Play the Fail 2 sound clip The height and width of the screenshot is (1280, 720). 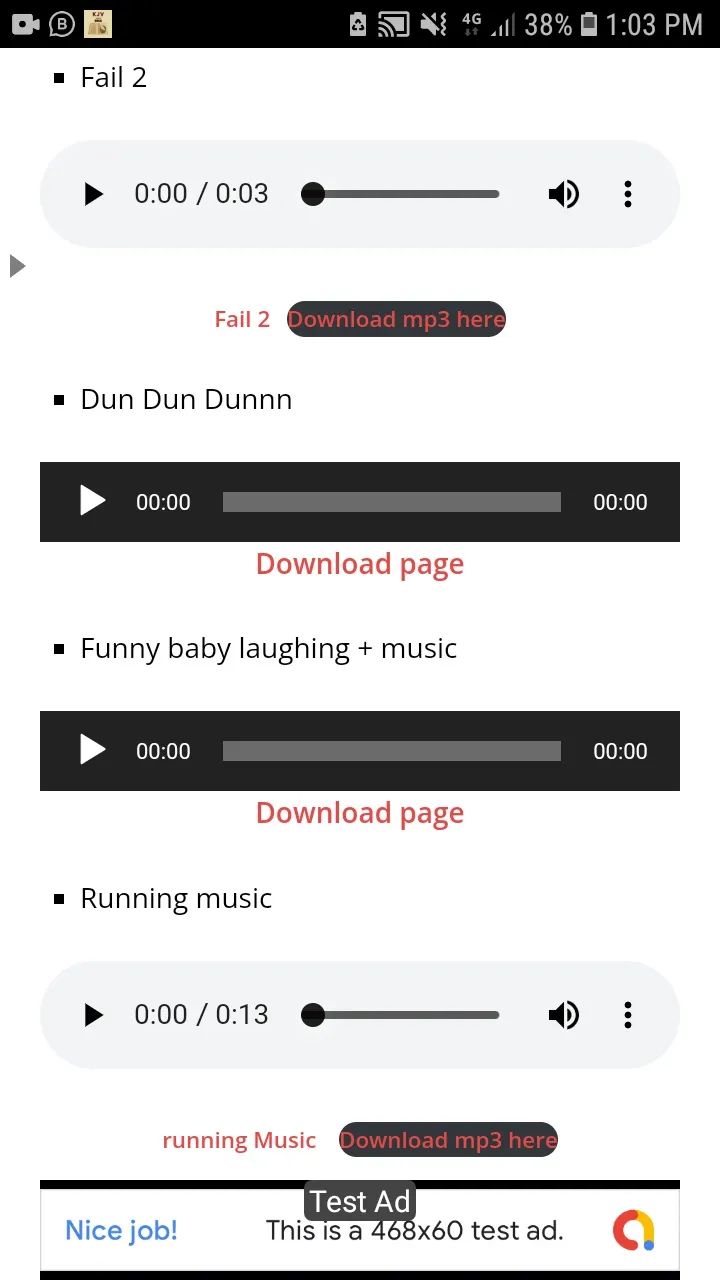tap(93, 193)
